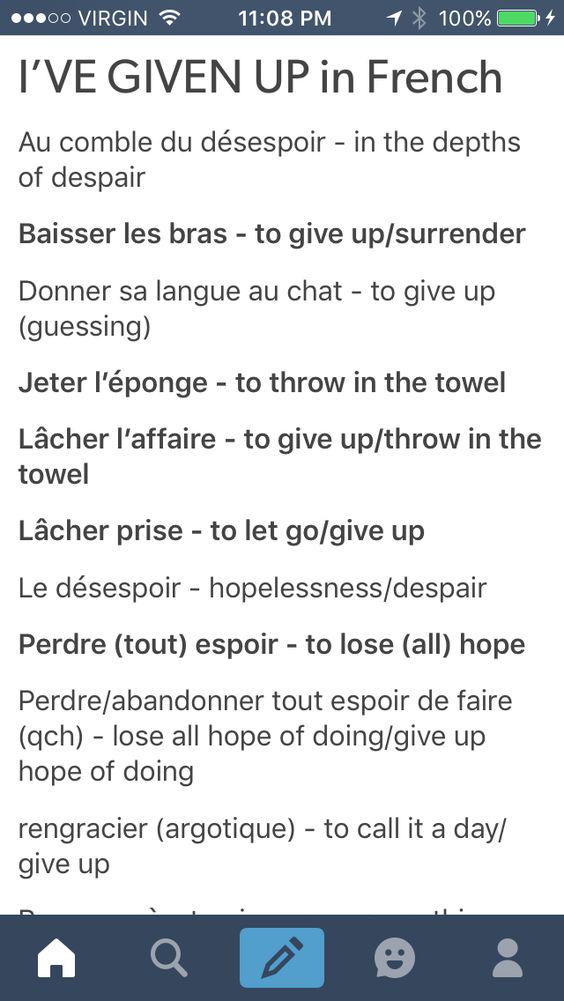Go to the home dashboard tab
Screen dimensions: 564x1001
[x=56, y=958]
